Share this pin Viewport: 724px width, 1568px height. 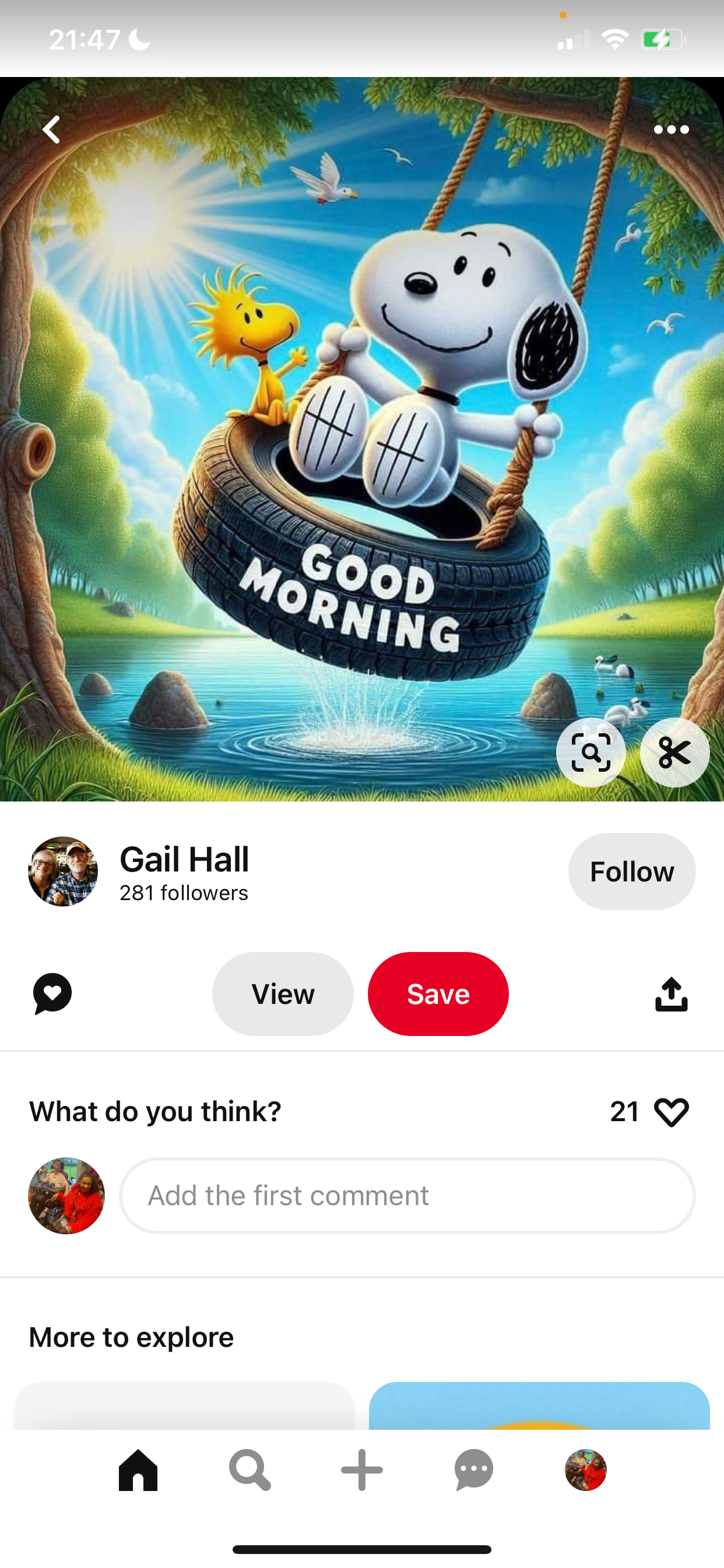[x=670, y=994]
